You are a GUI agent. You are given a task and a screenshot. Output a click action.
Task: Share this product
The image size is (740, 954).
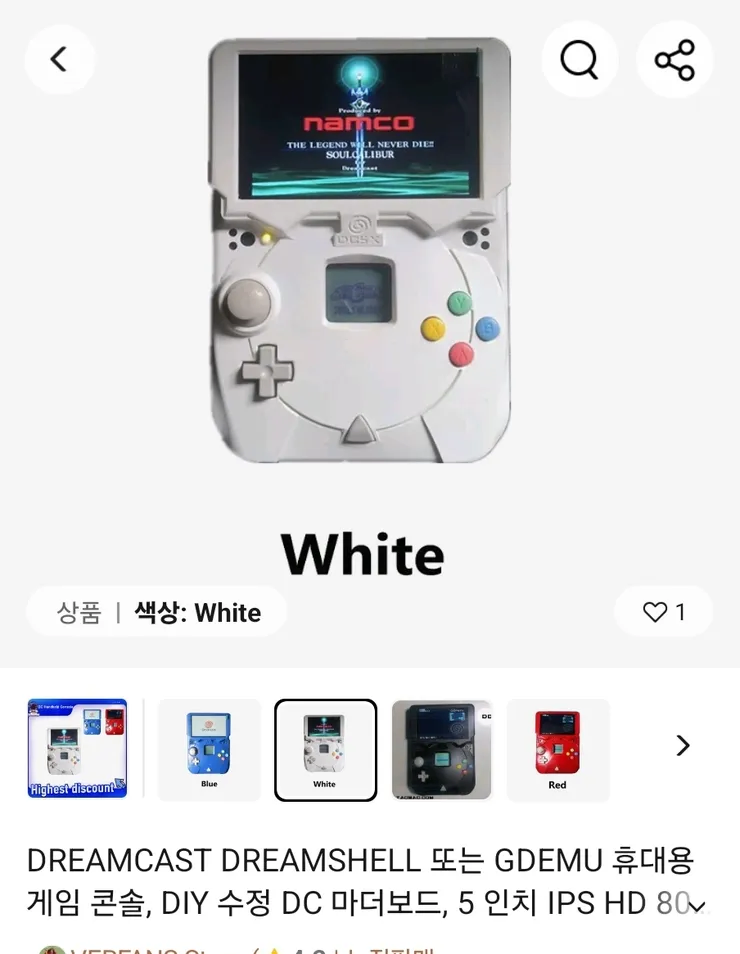[x=675, y=60]
